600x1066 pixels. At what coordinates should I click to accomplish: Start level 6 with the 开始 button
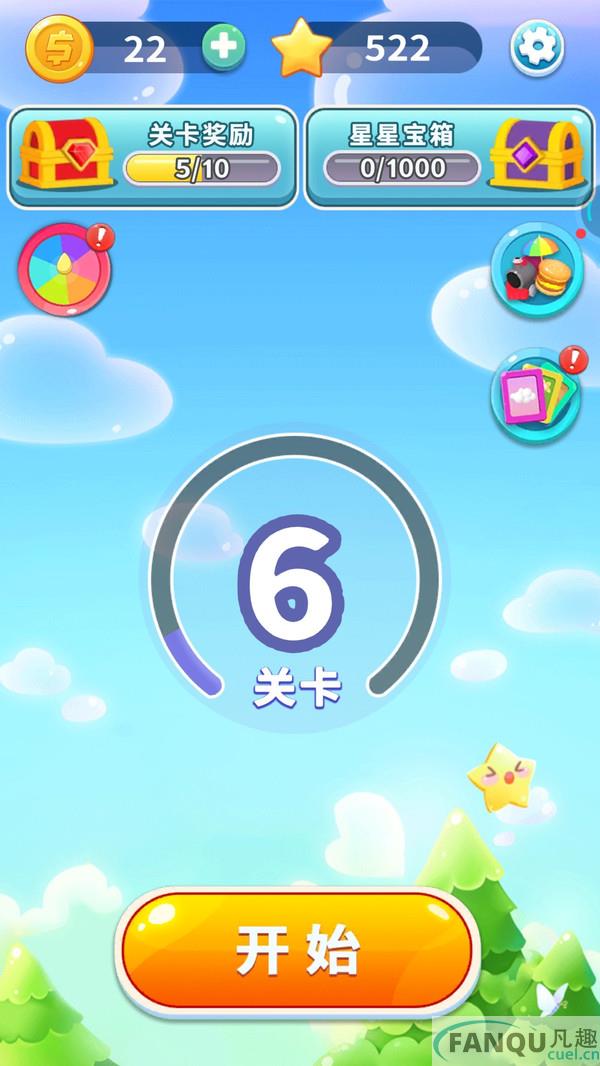tap(298, 950)
